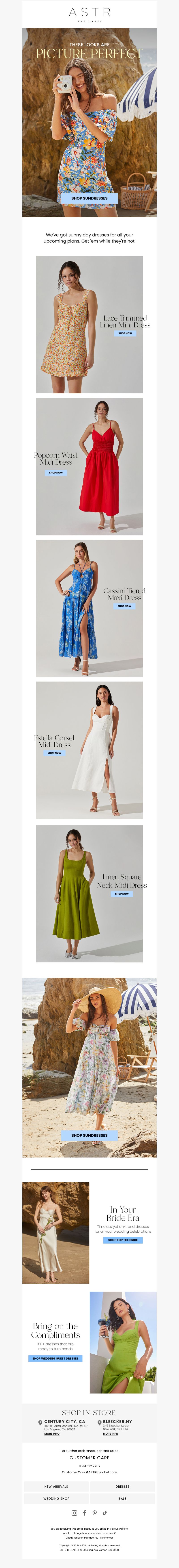The height and width of the screenshot is (1568, 179).
Task: Visit ASTR on Instagram
Action: click(75, 1513)
